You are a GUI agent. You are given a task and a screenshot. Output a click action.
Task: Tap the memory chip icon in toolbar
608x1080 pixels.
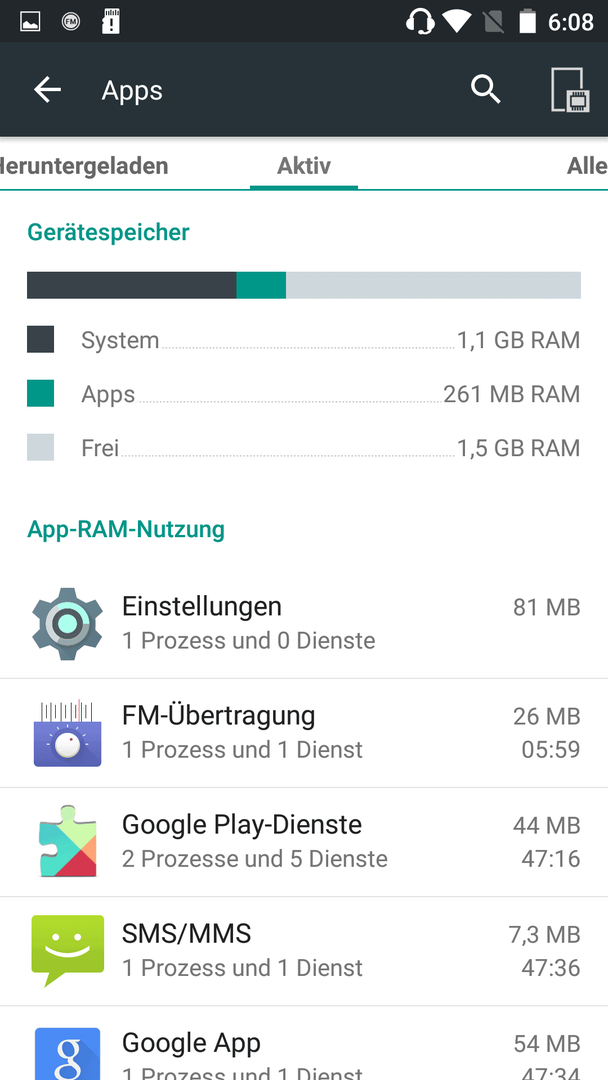coord(569,90)
